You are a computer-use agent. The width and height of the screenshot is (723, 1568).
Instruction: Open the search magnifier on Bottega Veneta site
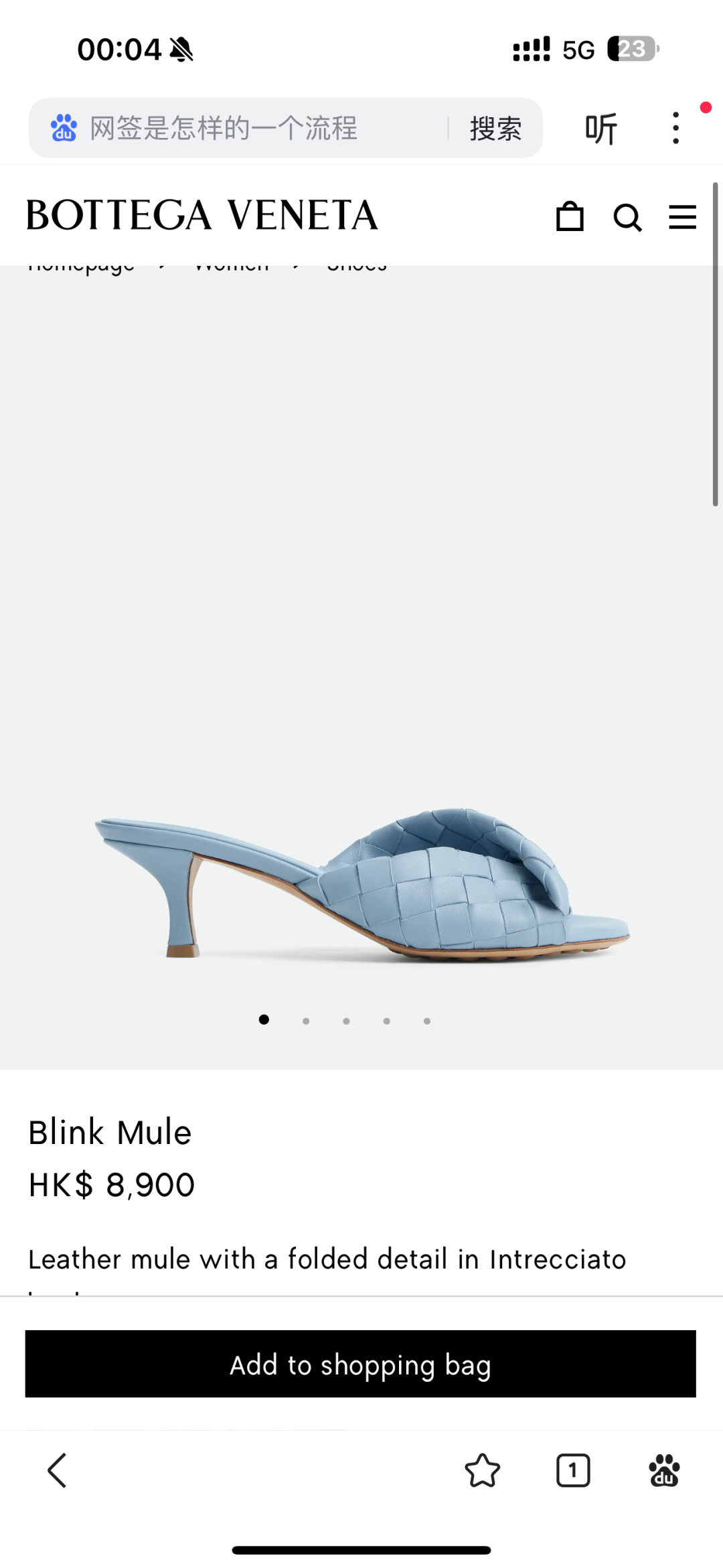[x=628, y=216]
